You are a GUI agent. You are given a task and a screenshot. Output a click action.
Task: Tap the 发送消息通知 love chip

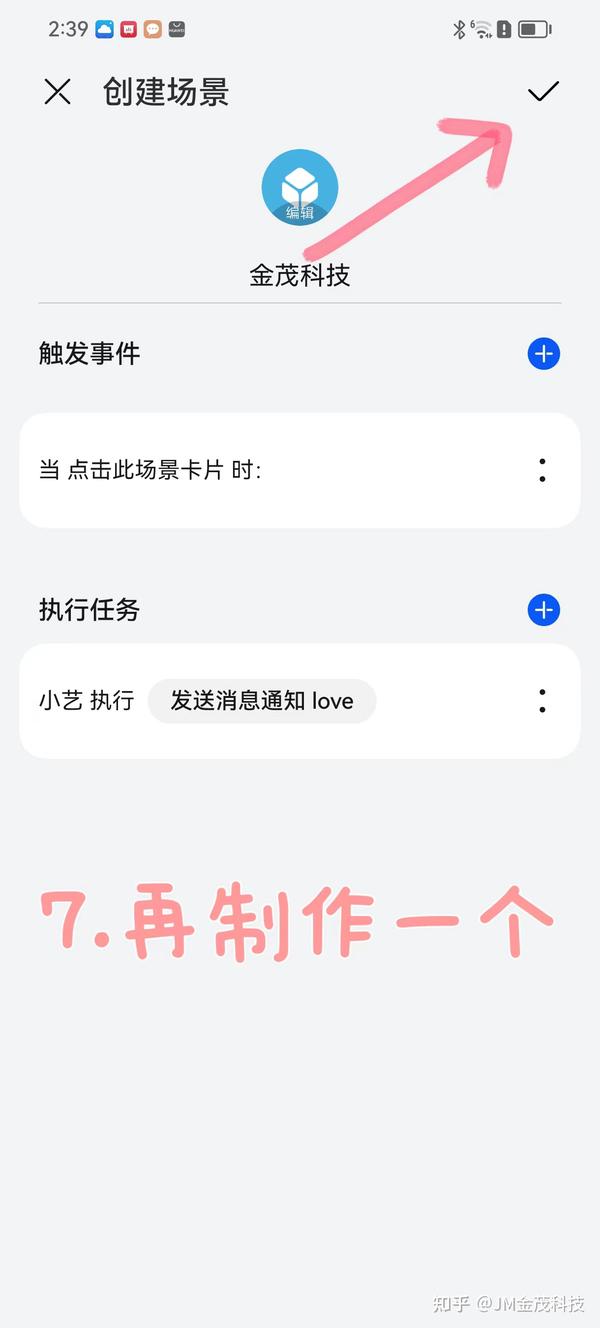[x=262, y=701]
